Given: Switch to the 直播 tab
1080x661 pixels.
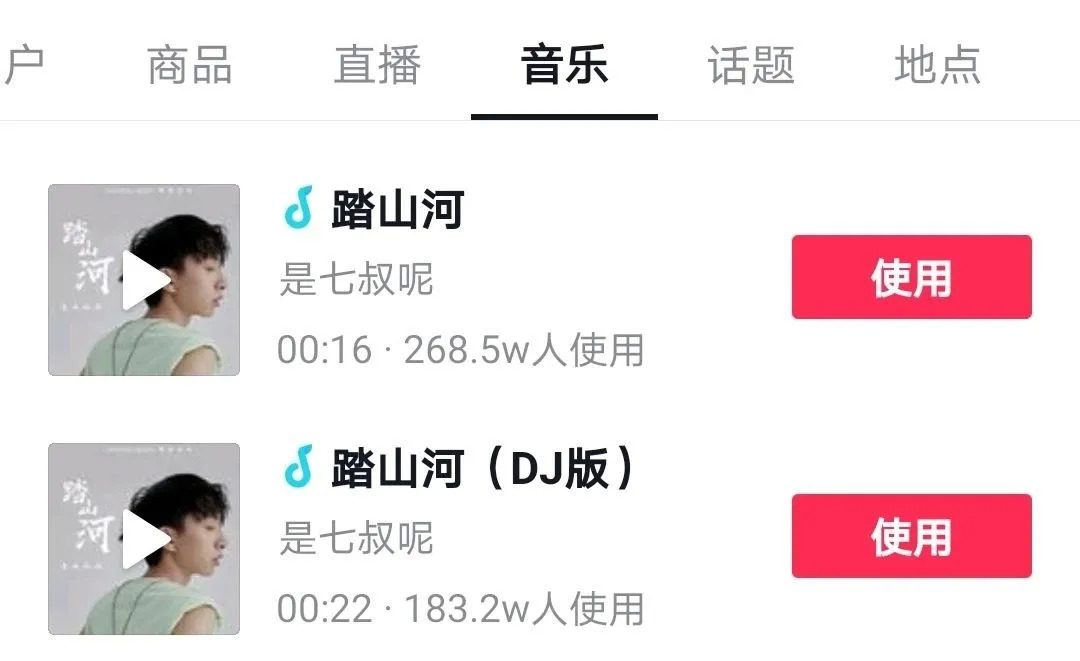Looking at the screenshot, I should (x=377, y=65).
